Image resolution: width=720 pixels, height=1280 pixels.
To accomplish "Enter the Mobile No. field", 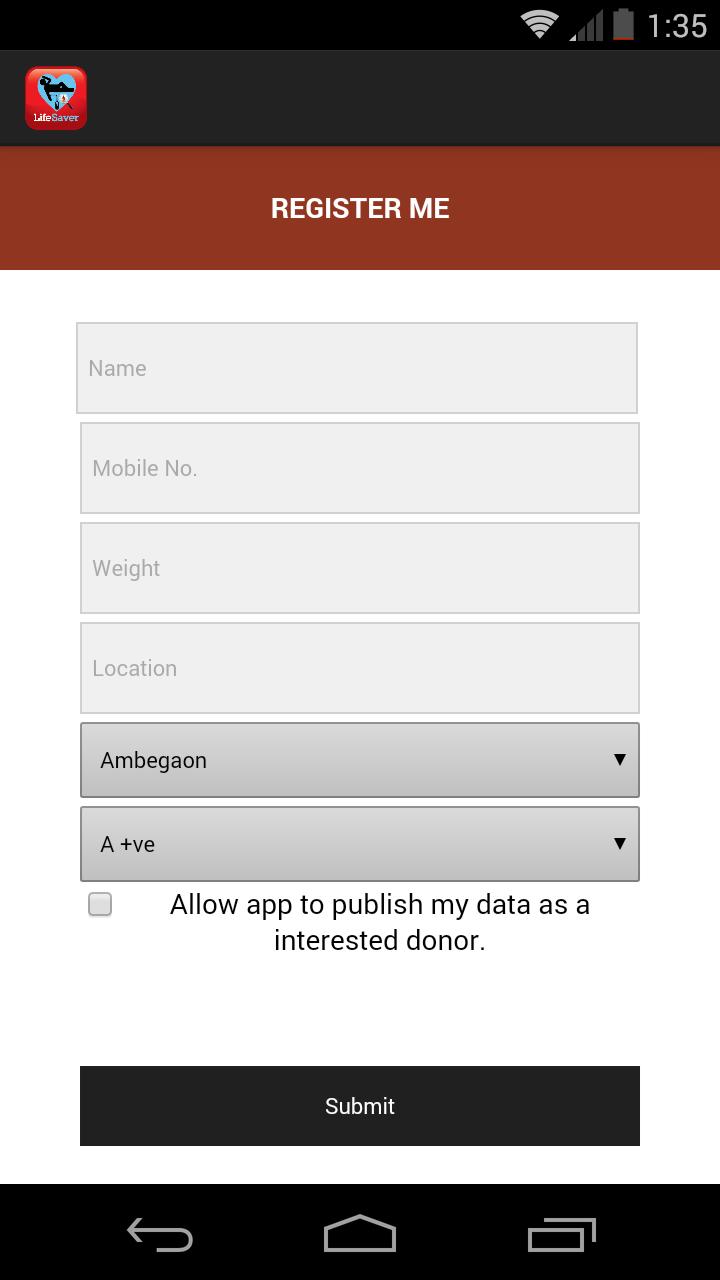I will [360, 468].
